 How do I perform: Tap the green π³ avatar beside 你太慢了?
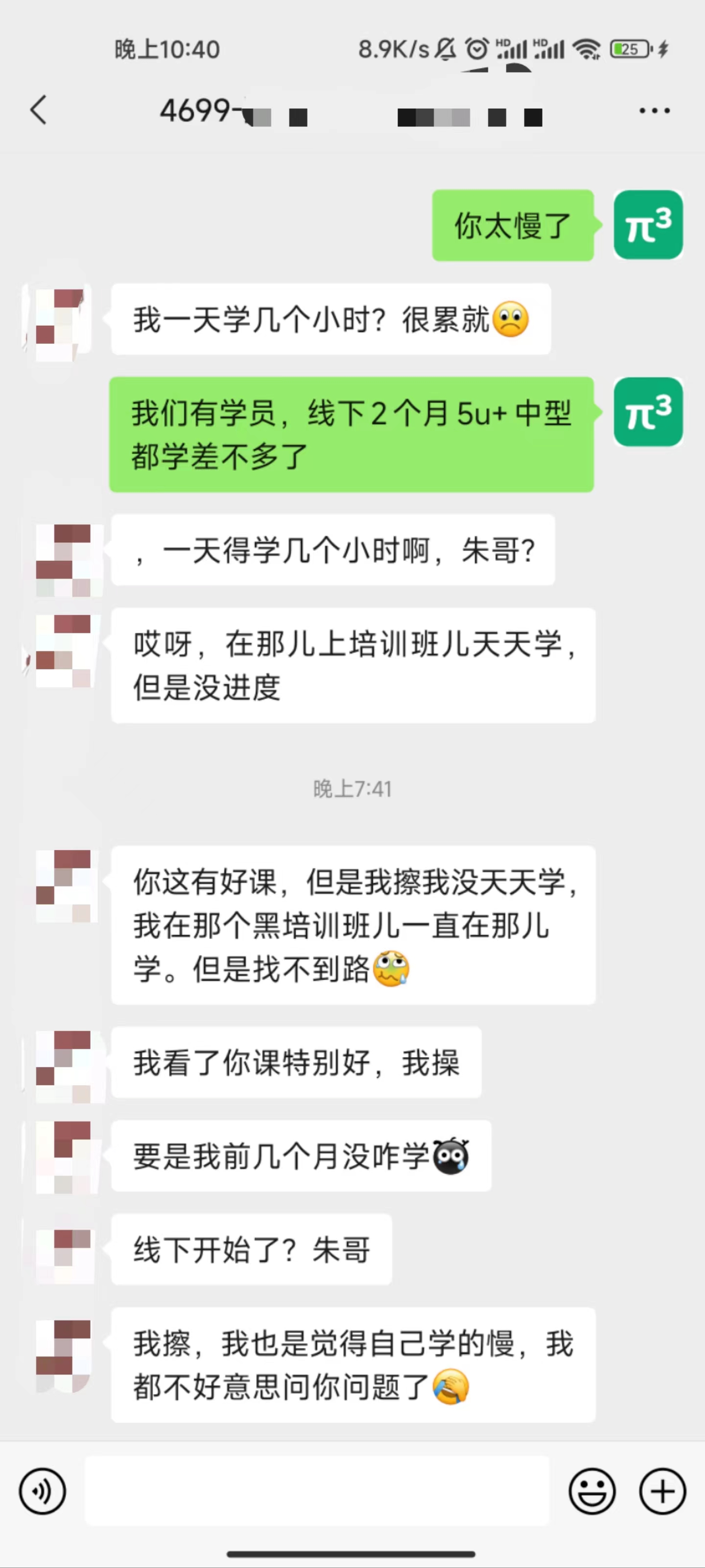[648, 225]
